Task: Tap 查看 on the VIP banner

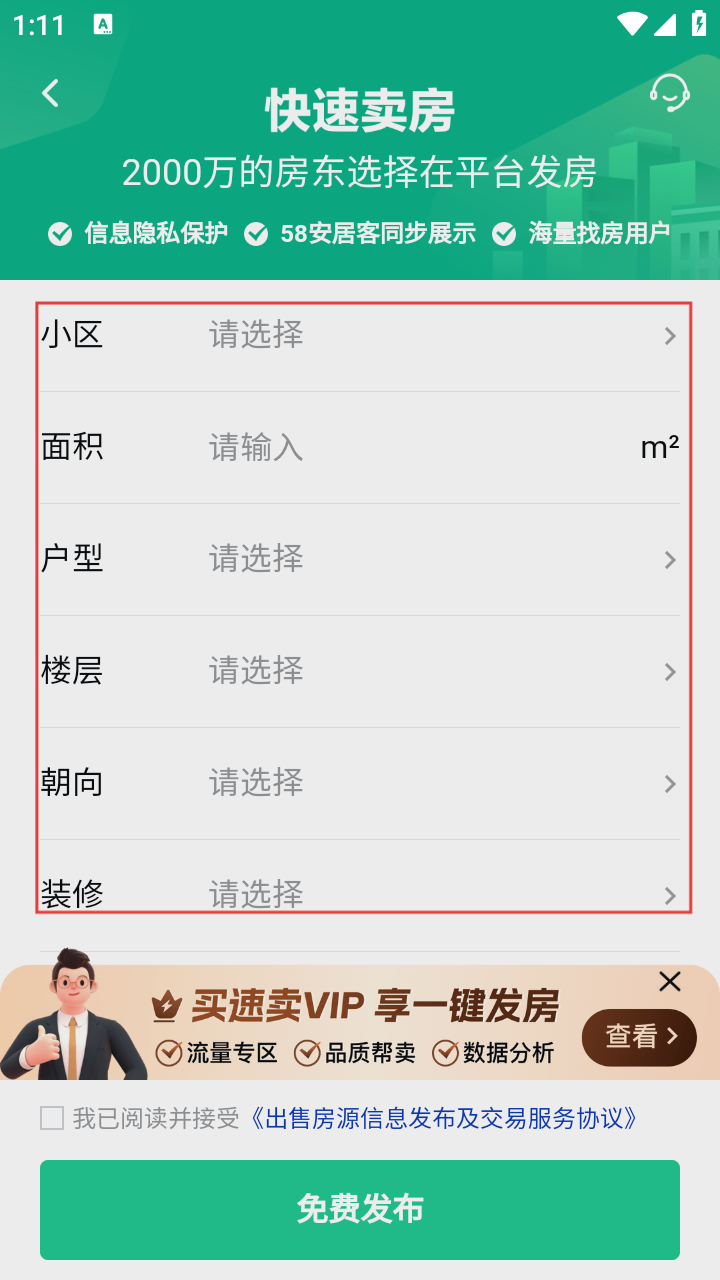Action: pyautogui.click(x=639, y=1037)
